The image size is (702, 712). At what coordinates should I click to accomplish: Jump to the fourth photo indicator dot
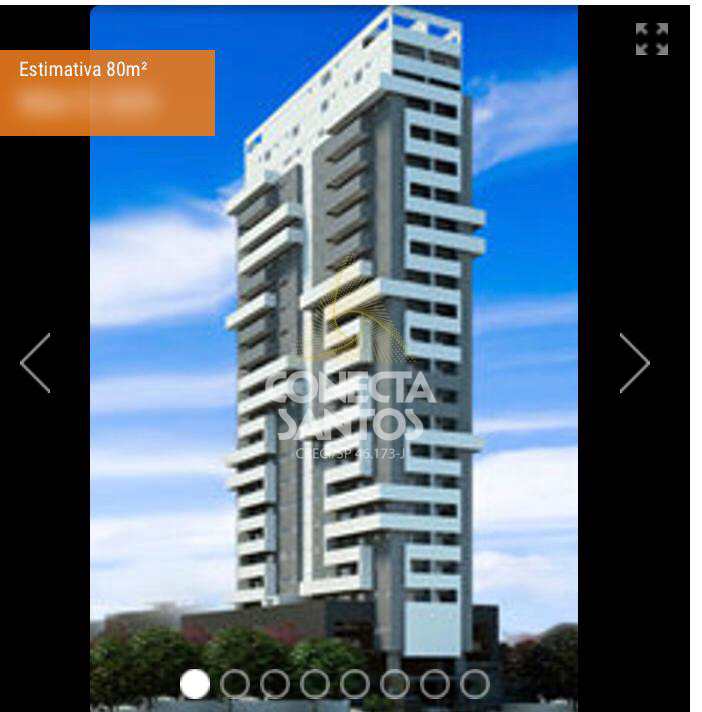click(x=315, y=684)
